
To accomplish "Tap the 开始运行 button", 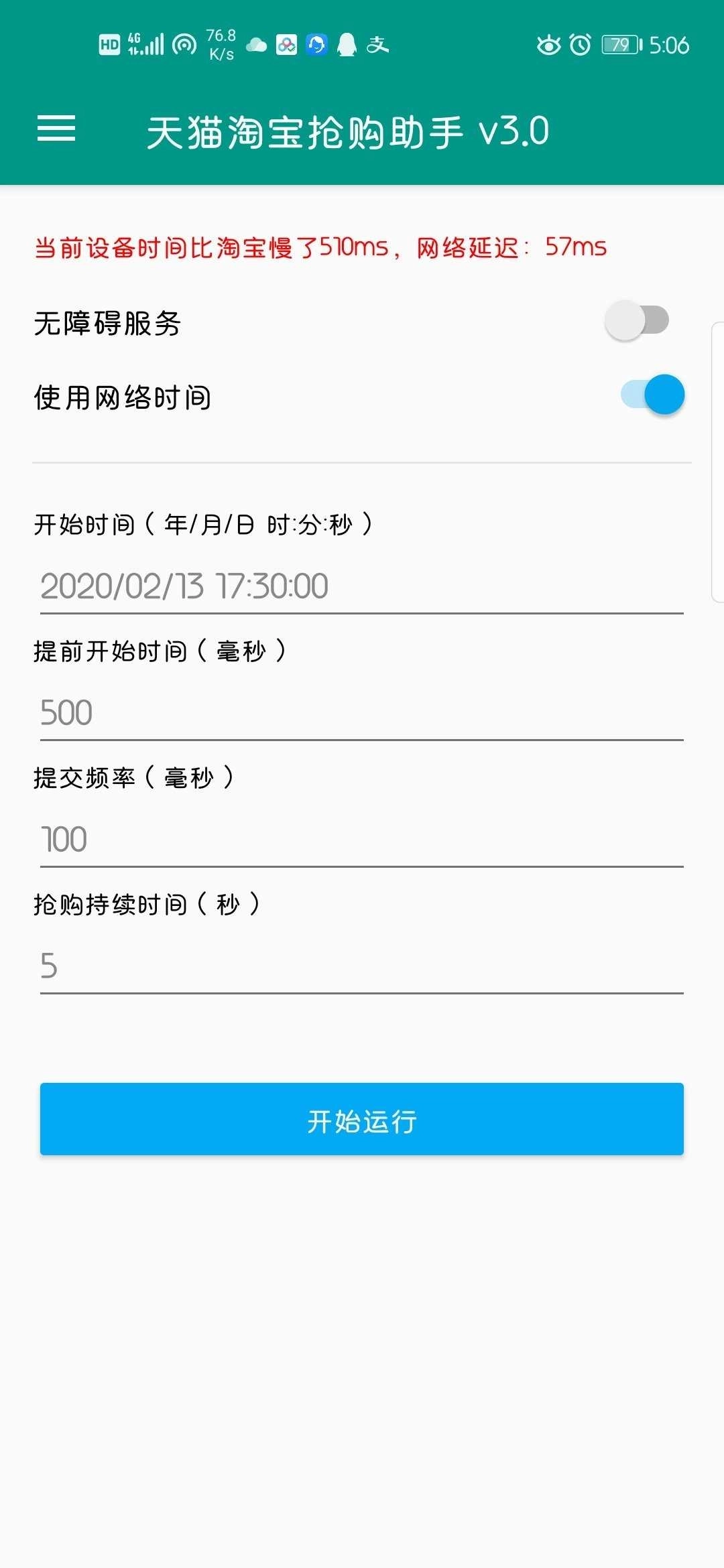I will pyautogui.click(x=362, y=1119).
